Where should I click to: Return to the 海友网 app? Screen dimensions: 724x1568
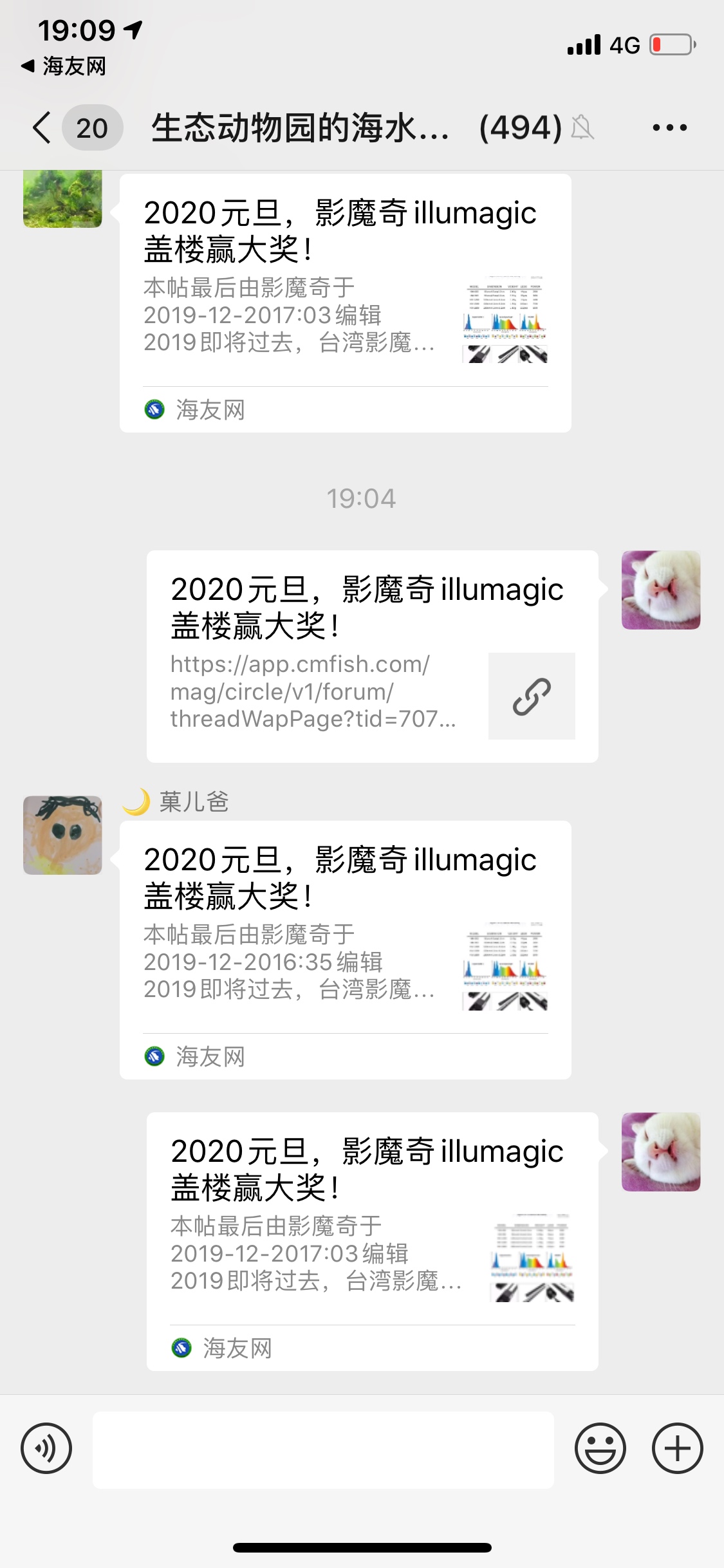pyautogui.click(x=64, y=66)
